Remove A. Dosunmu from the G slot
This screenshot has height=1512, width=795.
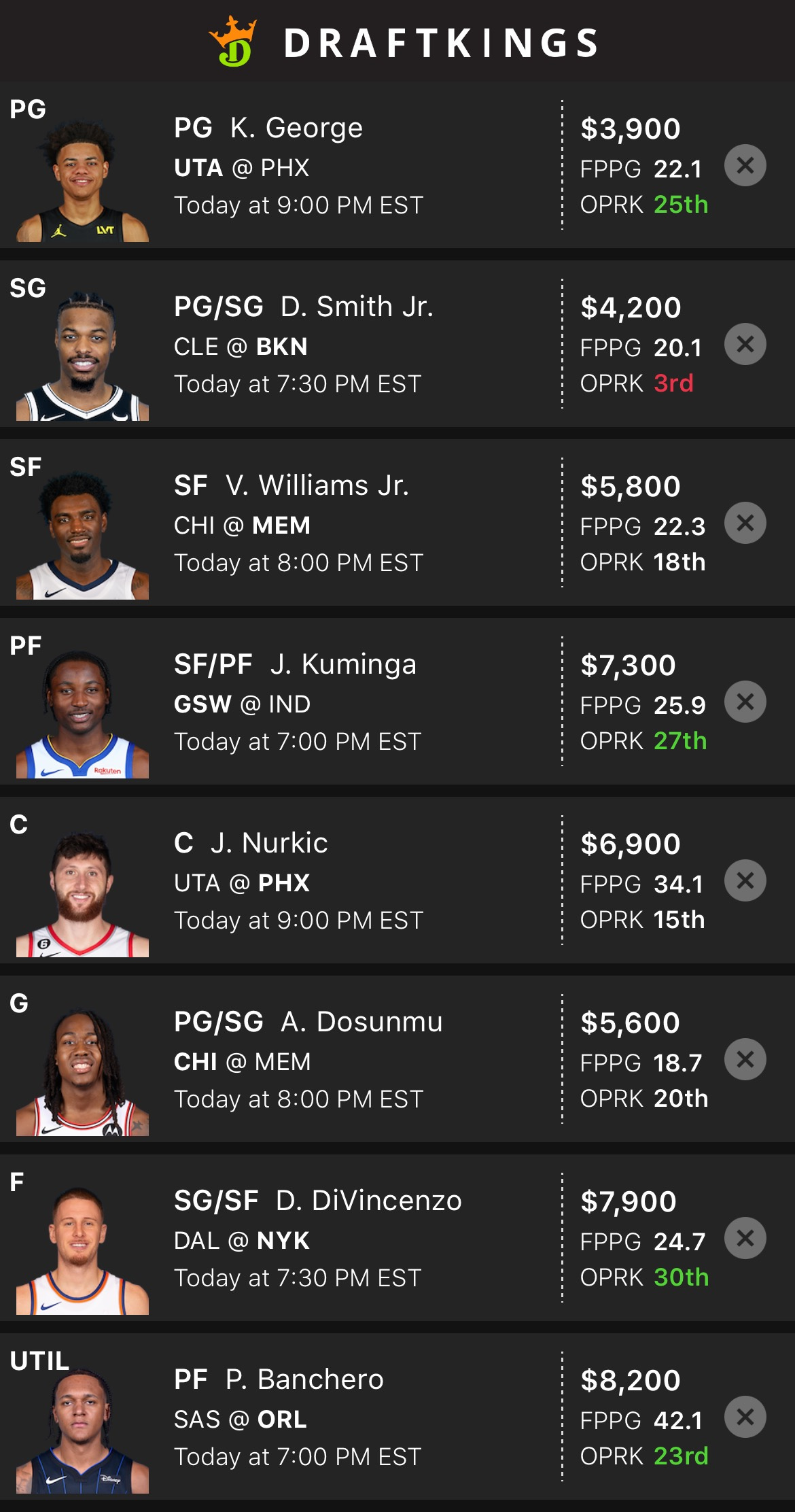coord(745,1059)
